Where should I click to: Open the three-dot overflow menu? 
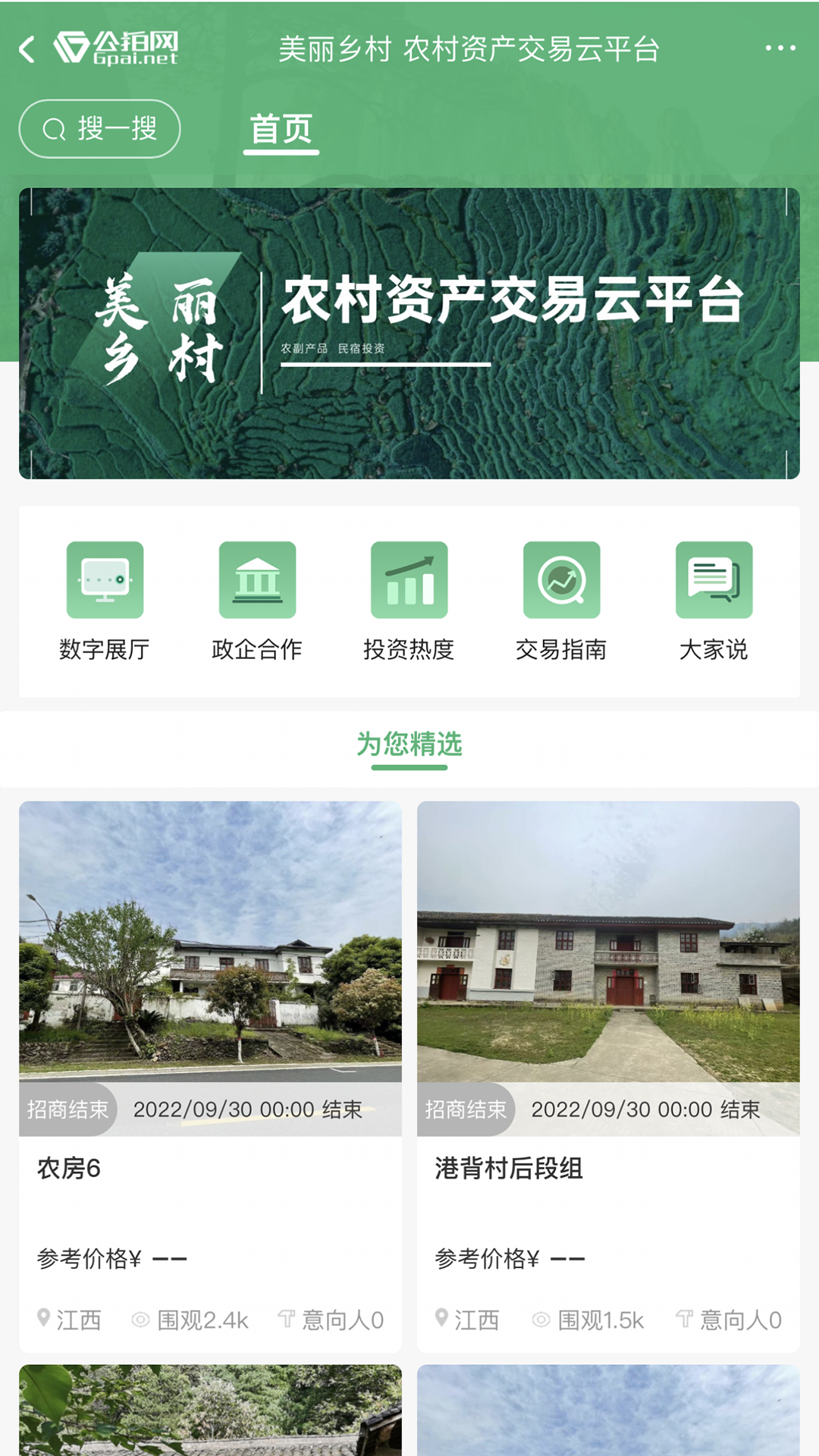pyautogui.click(x=780, y=49)
